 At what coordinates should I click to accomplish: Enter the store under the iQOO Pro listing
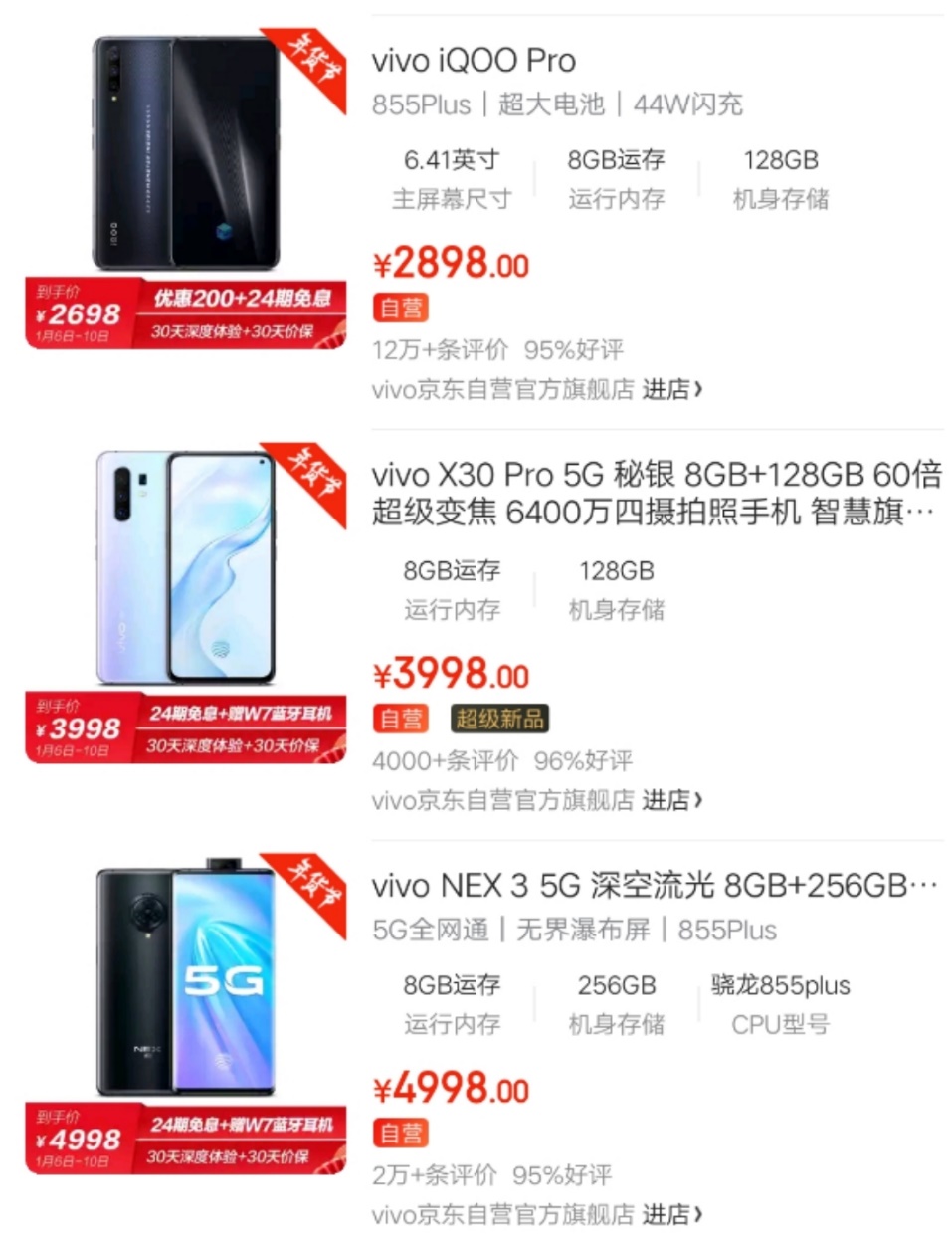pos(671,389)
